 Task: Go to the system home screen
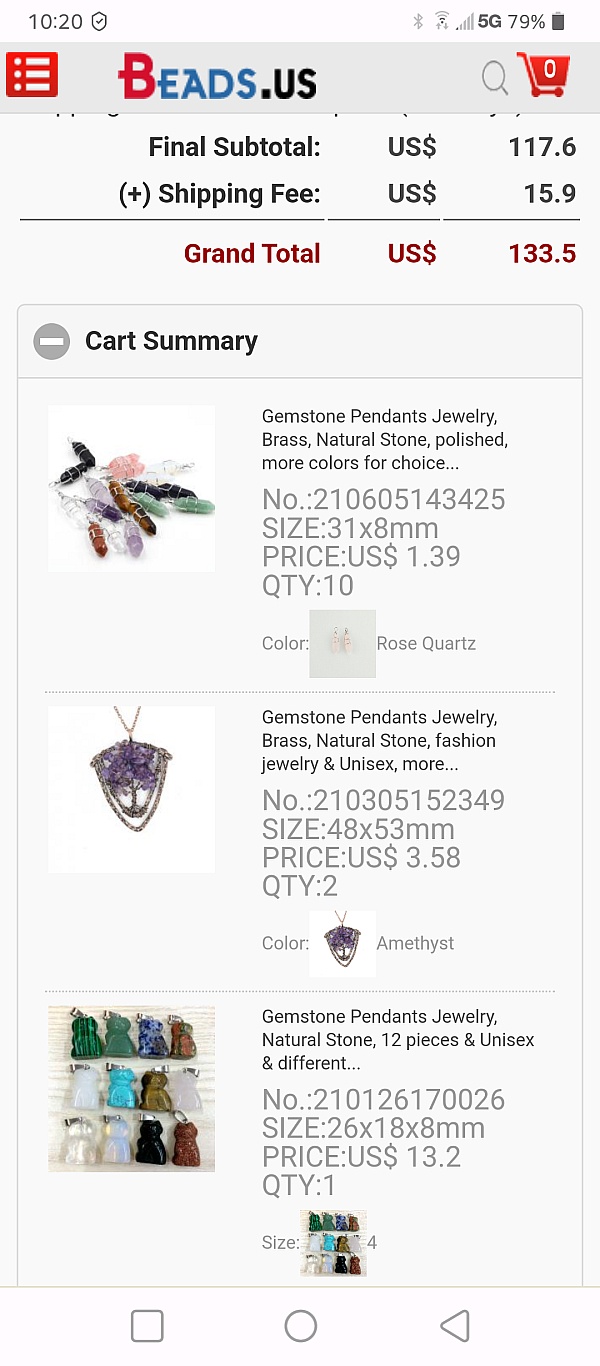(x=300, y=1326)
